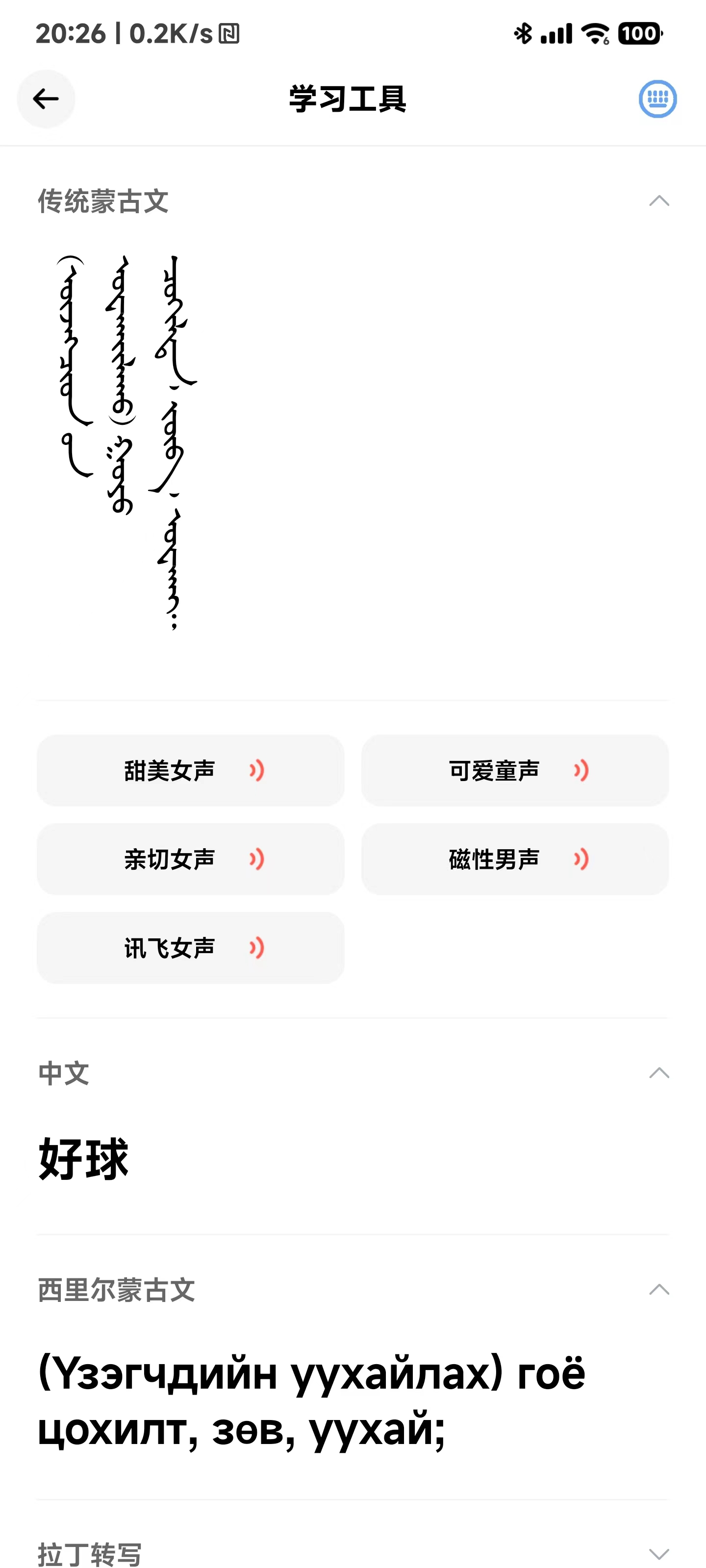
Task: Collapse the 中文 section
Action: pyautogui.click(x=659, y=1073)
